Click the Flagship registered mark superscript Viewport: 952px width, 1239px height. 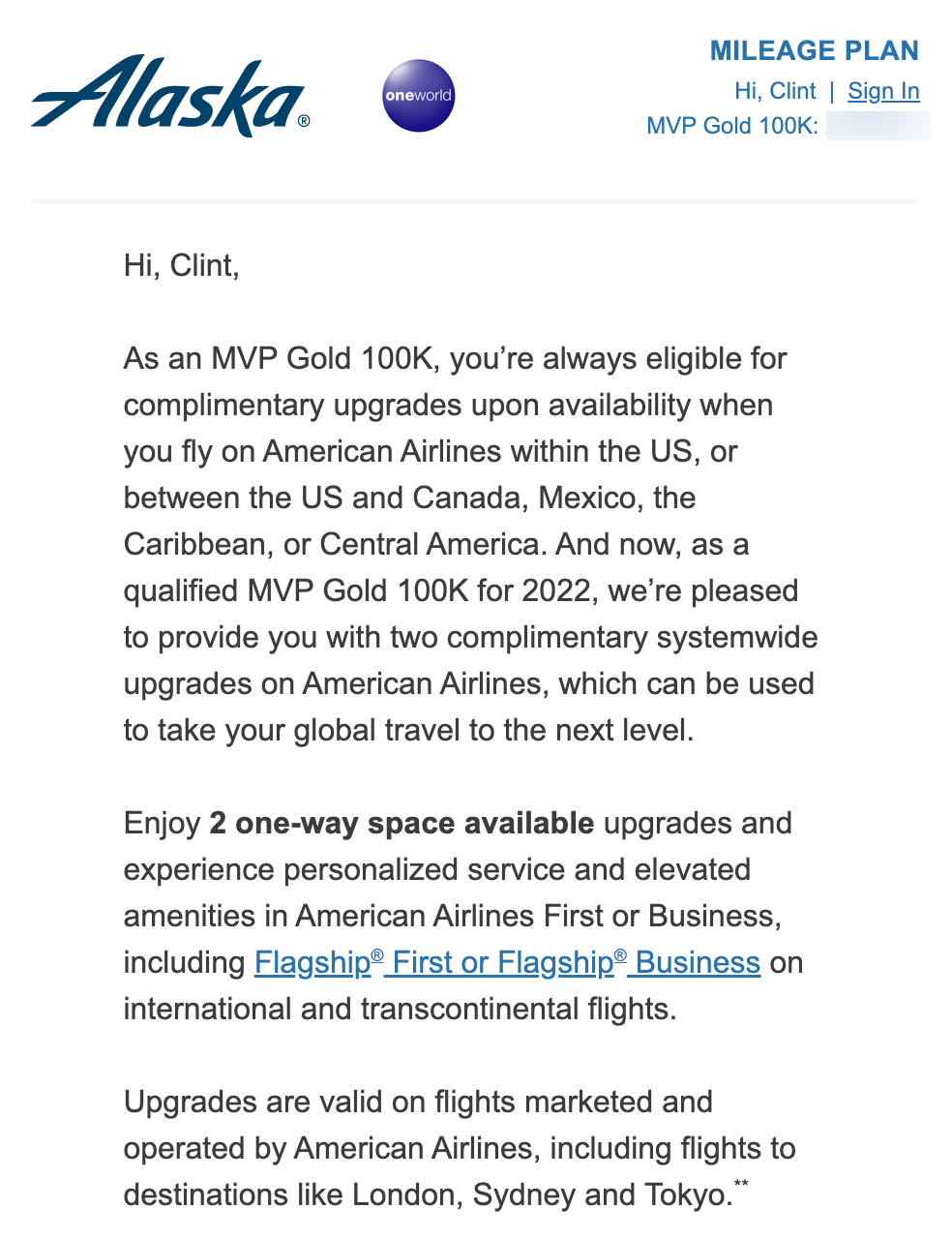coord(376,953)
